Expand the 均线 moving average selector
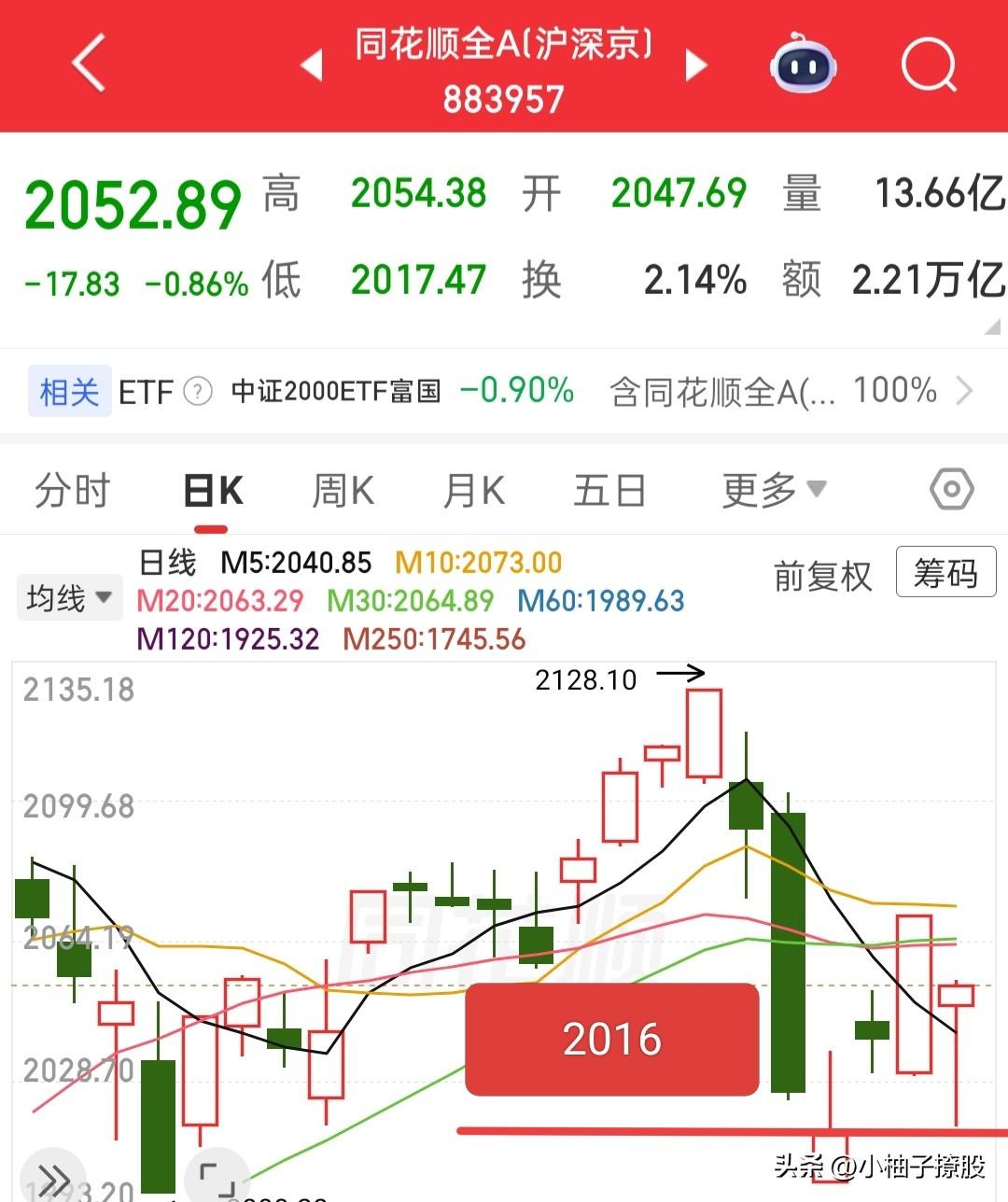Viewport: 1008px width, 1202px height. [x=69, y=596]
